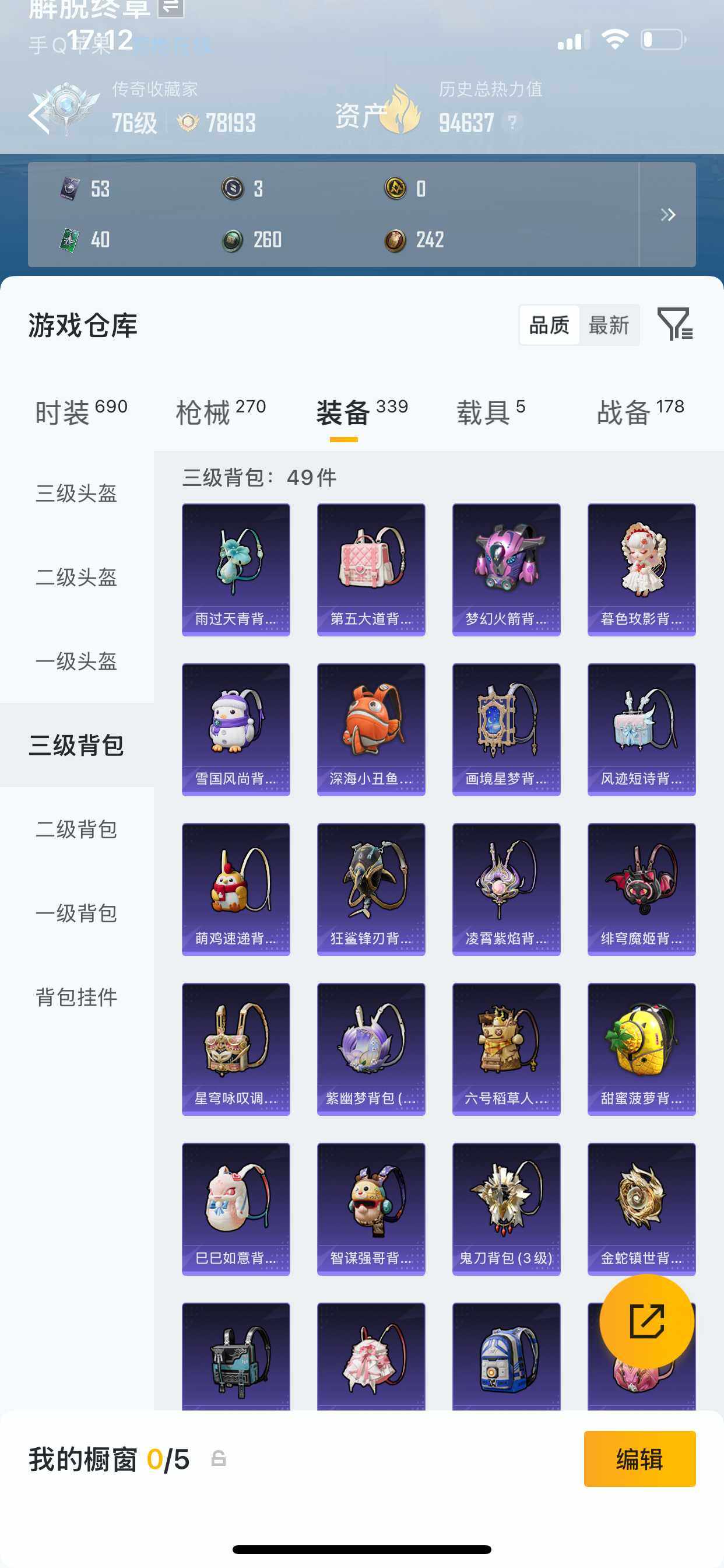
Task: Switch sorting to 最新
Action: coord(610,325)
